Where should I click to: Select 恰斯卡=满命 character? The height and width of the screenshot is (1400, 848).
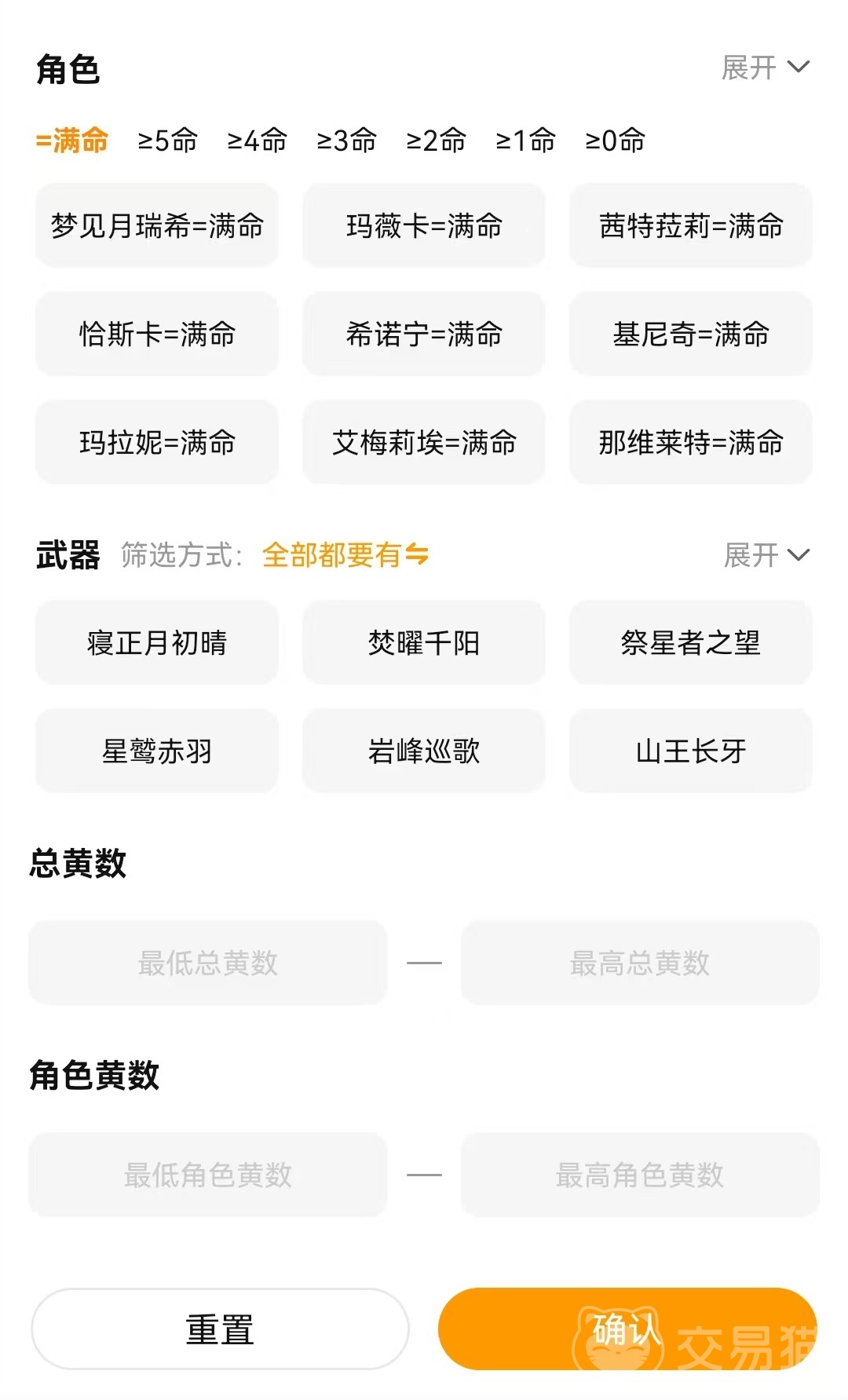157,334
